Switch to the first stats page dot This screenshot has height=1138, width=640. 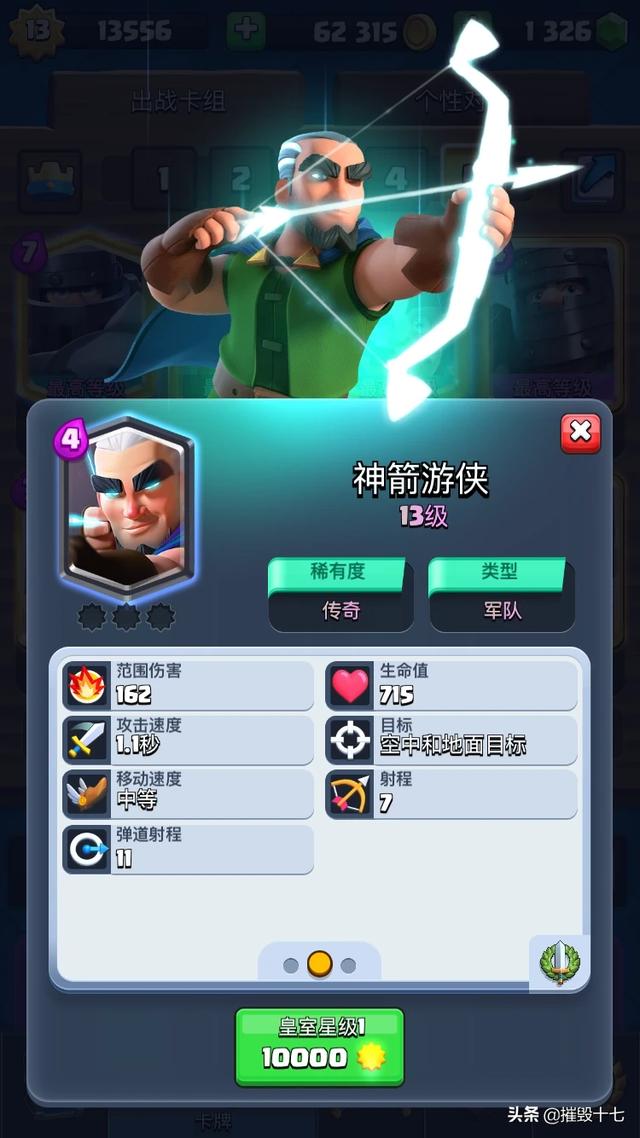291,965
